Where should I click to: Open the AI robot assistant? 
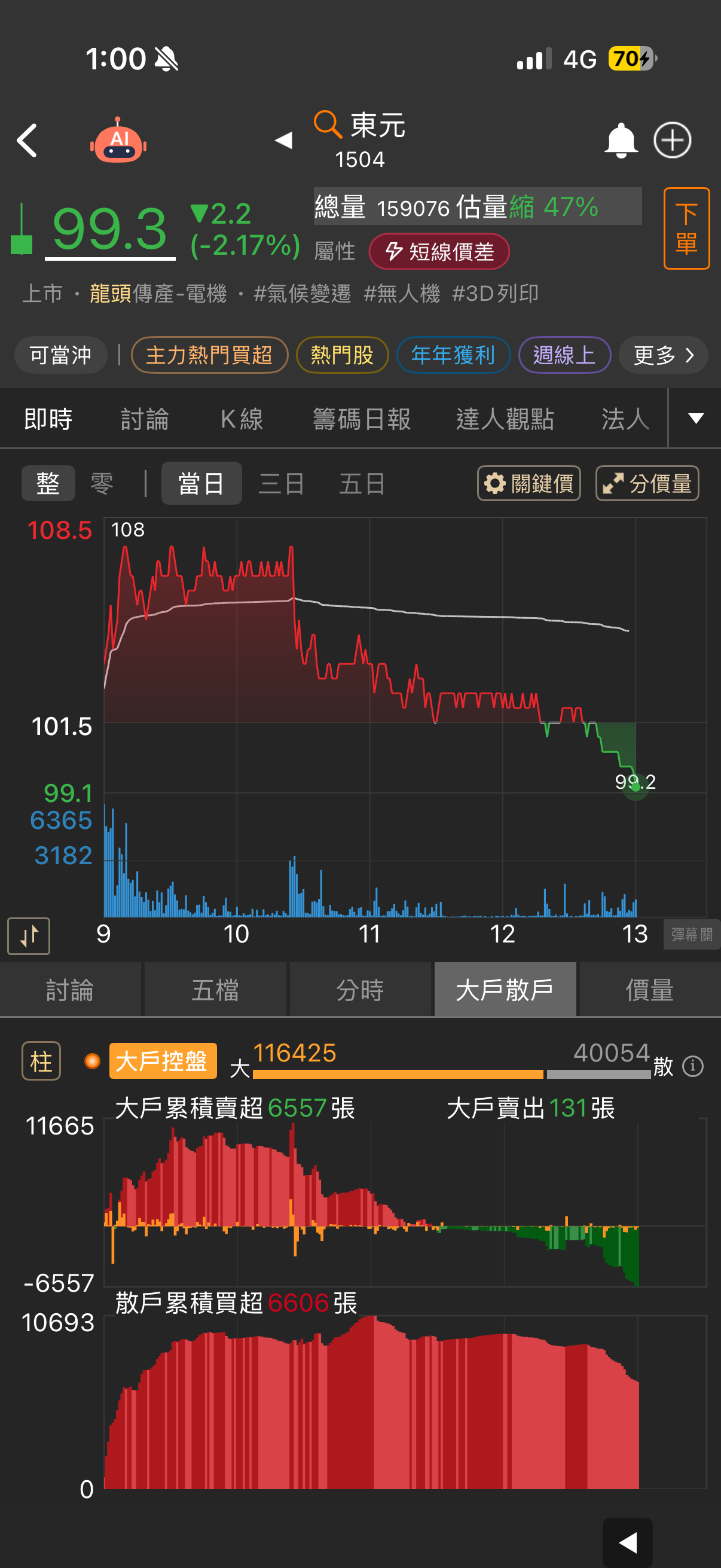118,141
